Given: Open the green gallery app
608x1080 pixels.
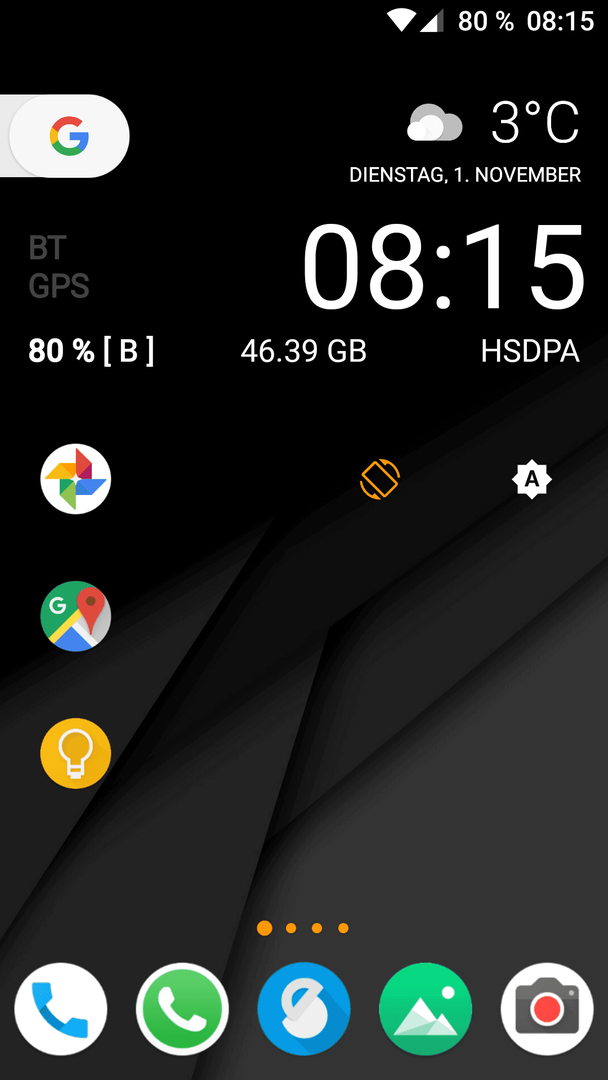Looking at the screenshot, I should pyautogui.click(x=426, y=1008).
